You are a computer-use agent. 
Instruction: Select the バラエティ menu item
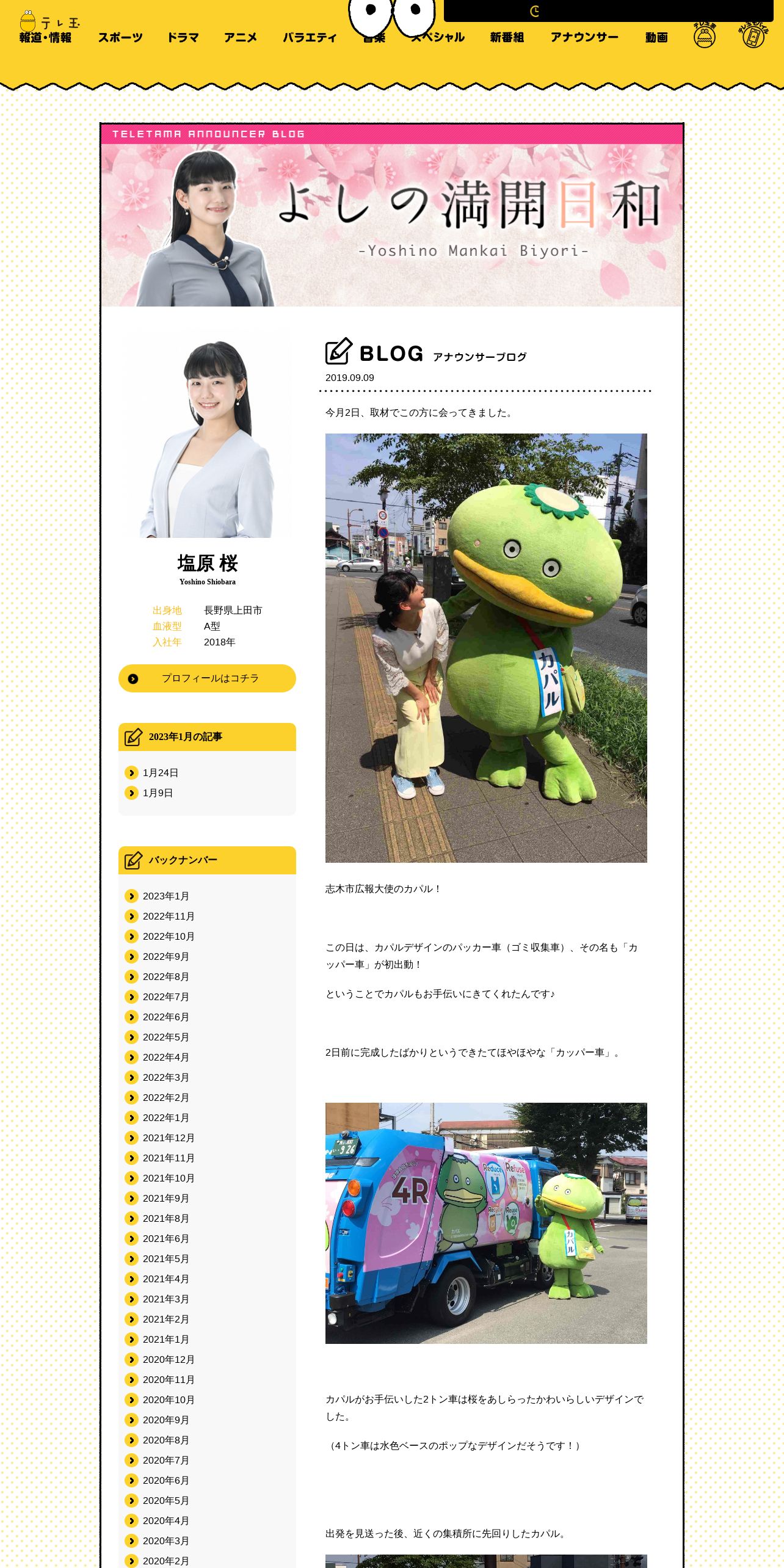[310, 38]
